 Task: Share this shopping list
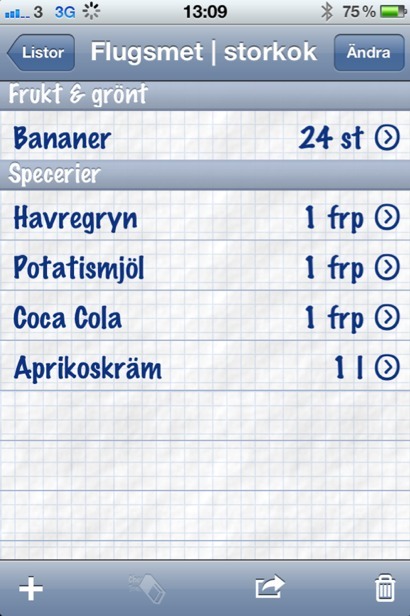click(270, 587)
